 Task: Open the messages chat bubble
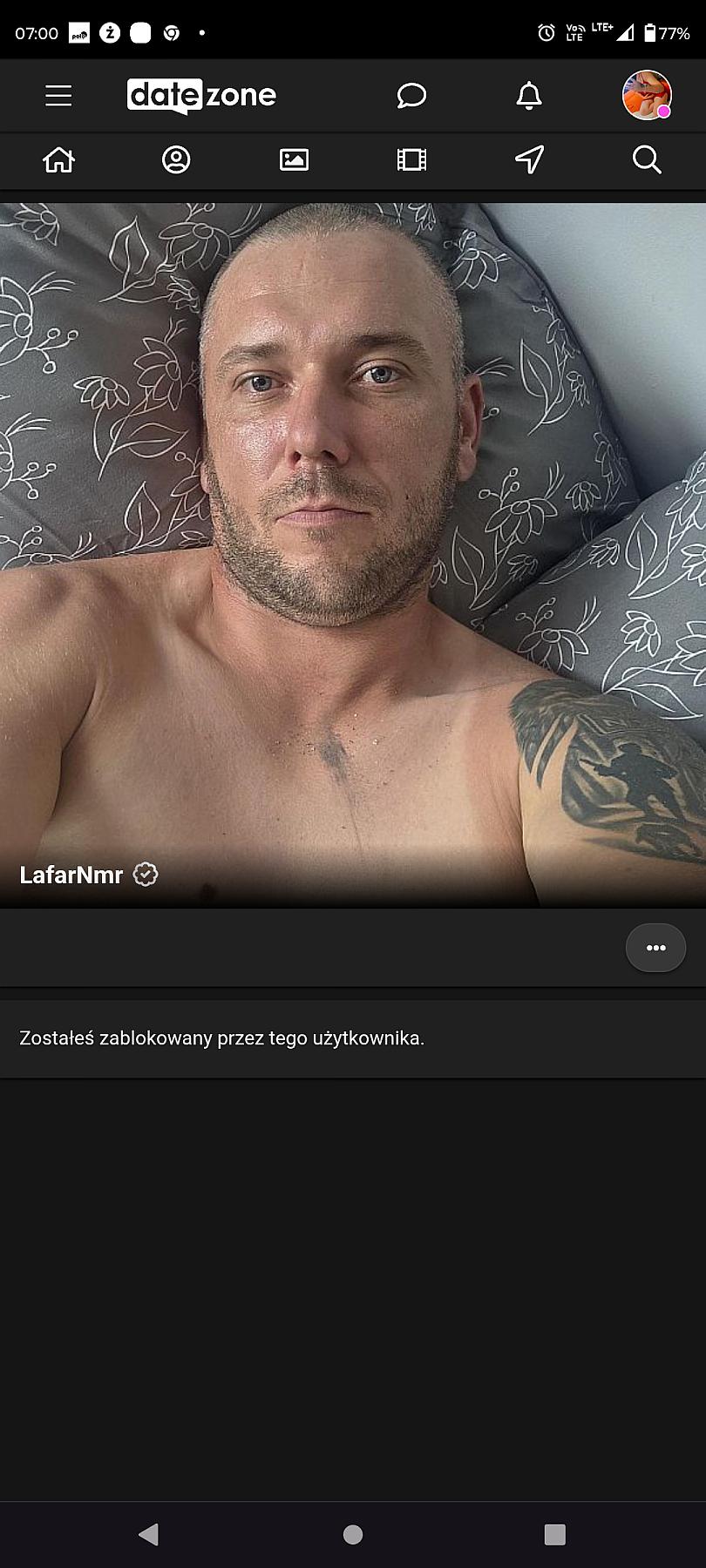411,95
